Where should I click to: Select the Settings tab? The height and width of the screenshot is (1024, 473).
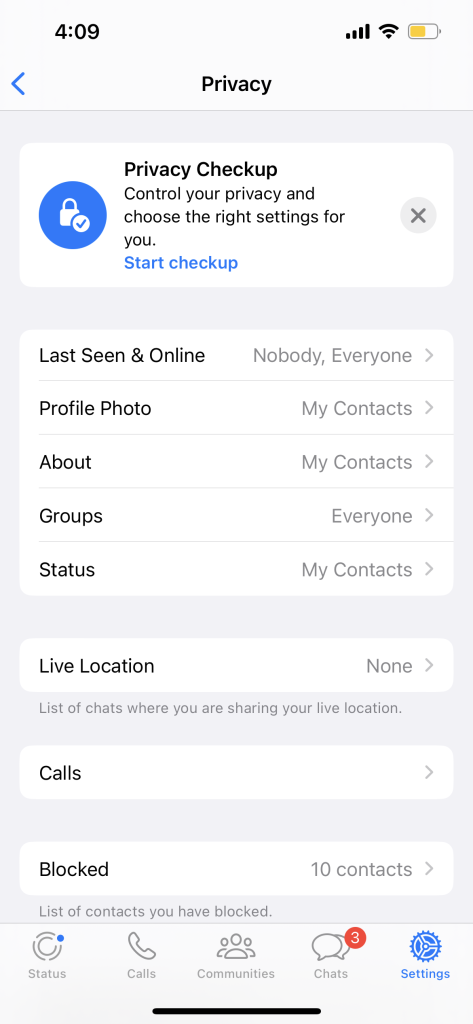click(425, 956)
